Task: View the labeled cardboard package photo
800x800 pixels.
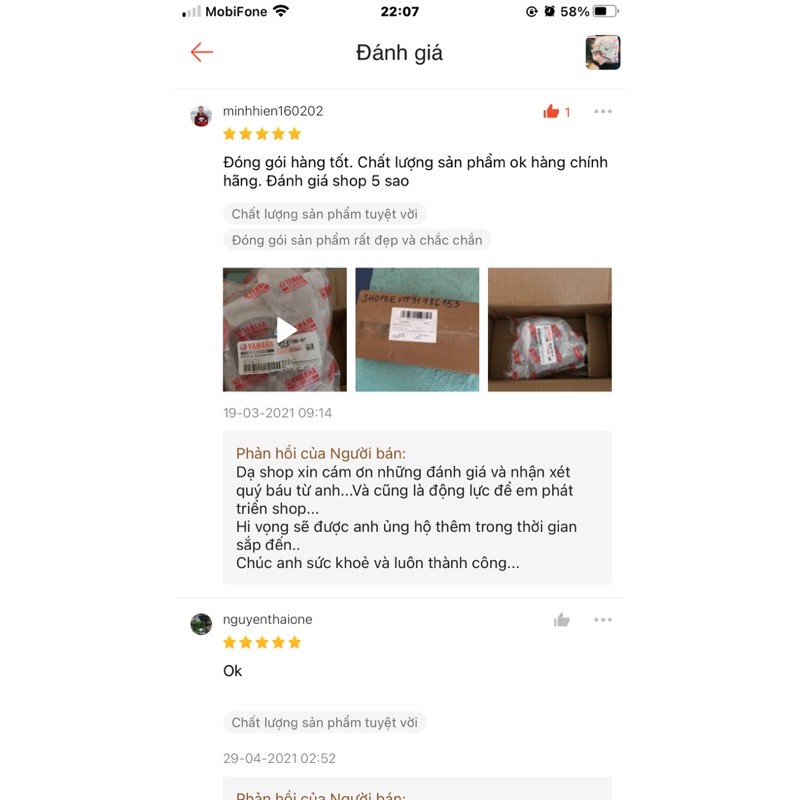Action: [x=417, y=329]
